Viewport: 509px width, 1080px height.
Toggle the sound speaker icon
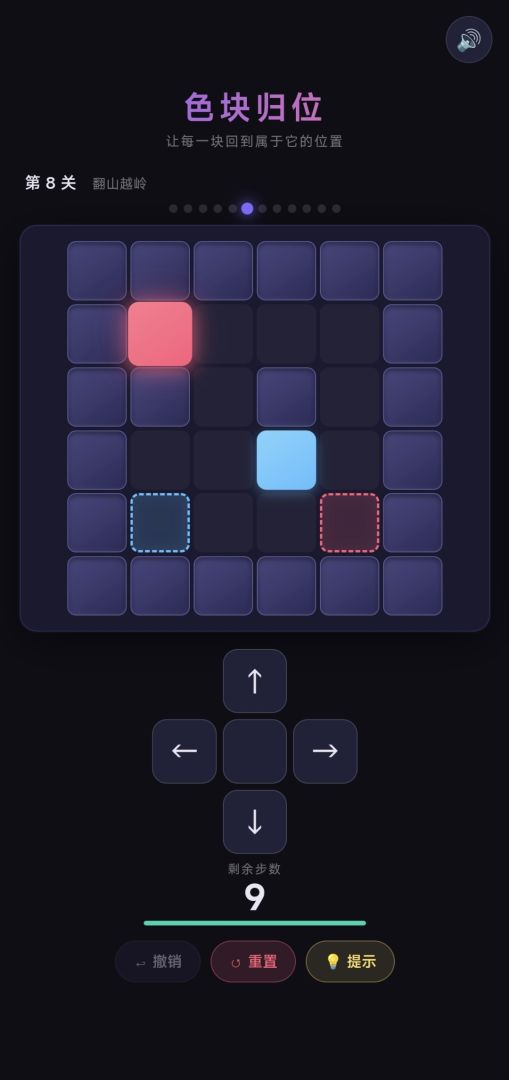[468, 39]
